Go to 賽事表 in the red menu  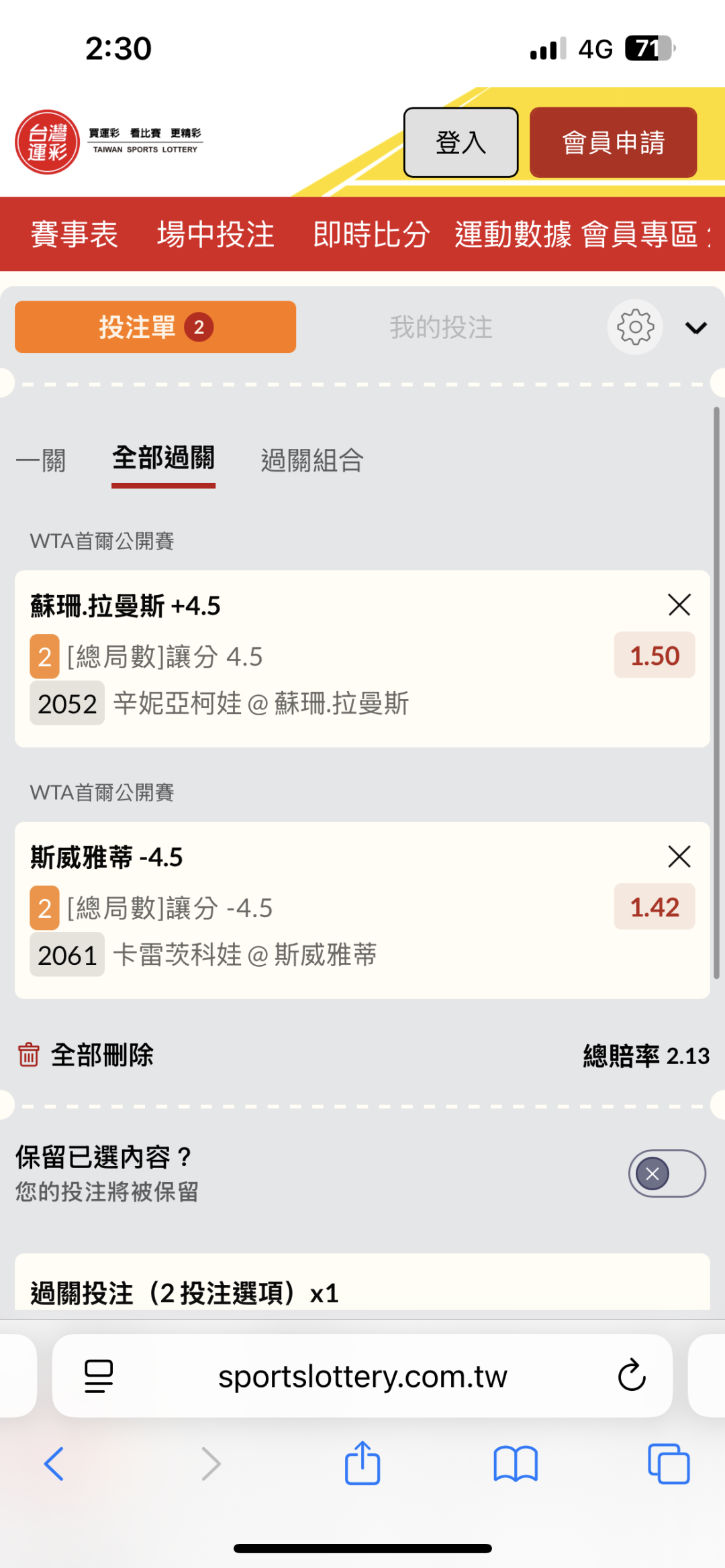coord(75,234)
